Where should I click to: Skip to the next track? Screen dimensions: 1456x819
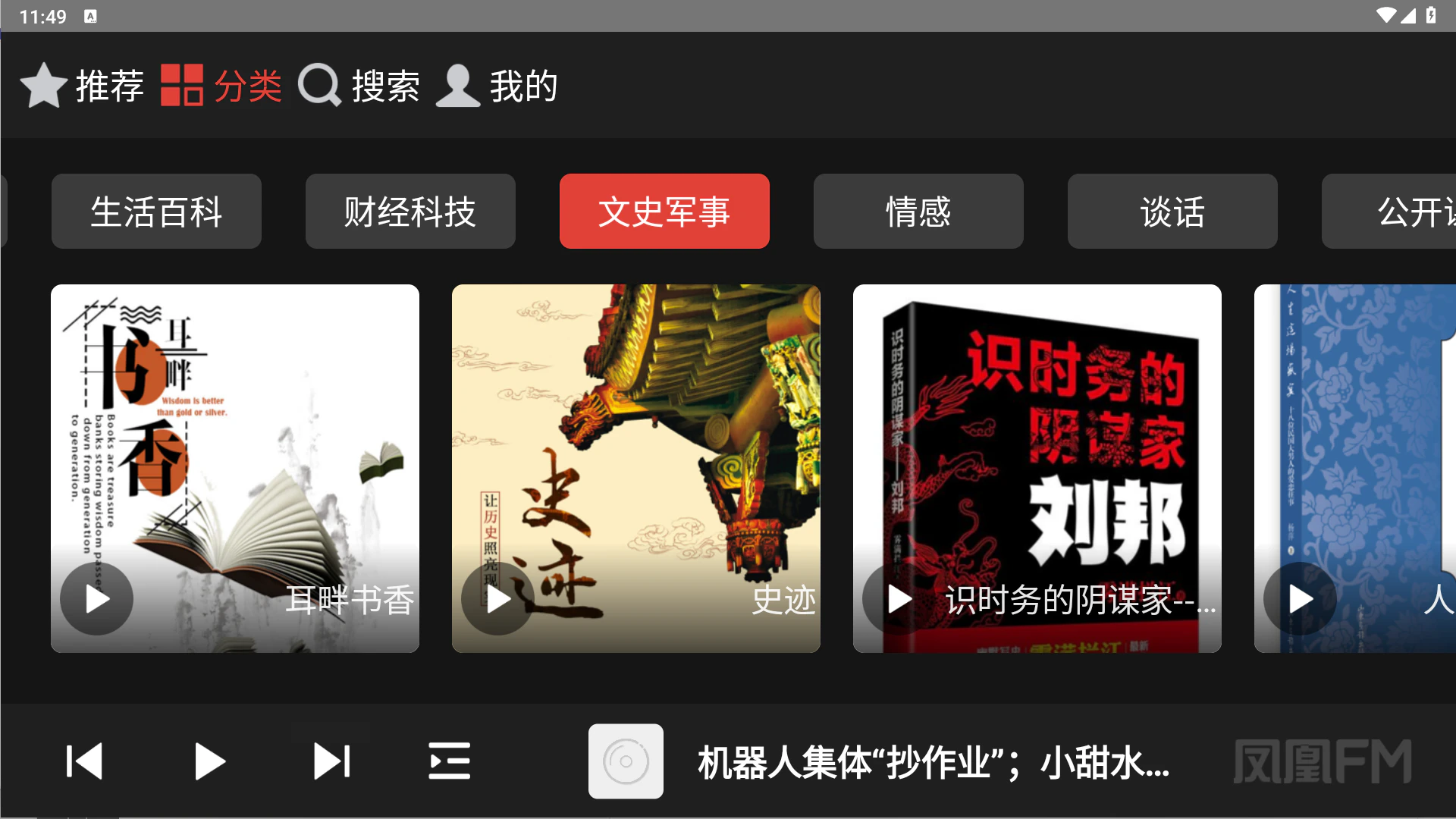click(x=332, y=761)
